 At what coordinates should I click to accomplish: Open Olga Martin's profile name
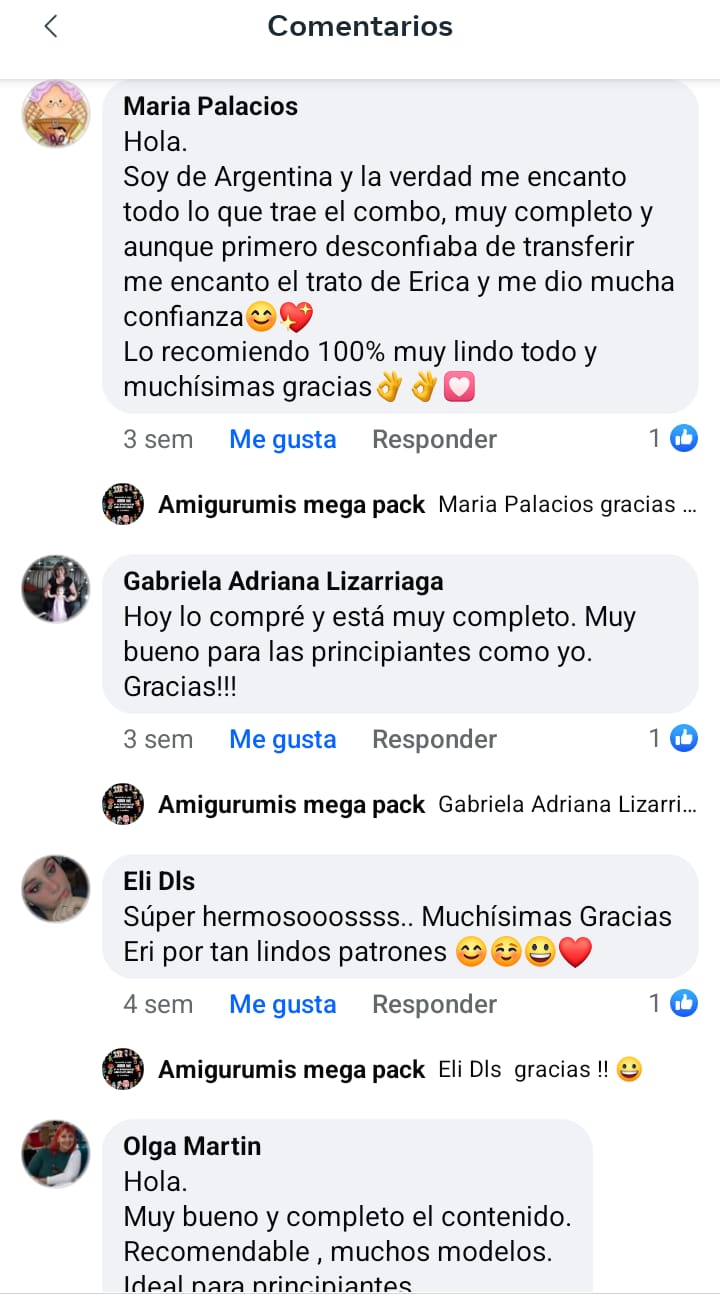click(x=192, y=1146)
